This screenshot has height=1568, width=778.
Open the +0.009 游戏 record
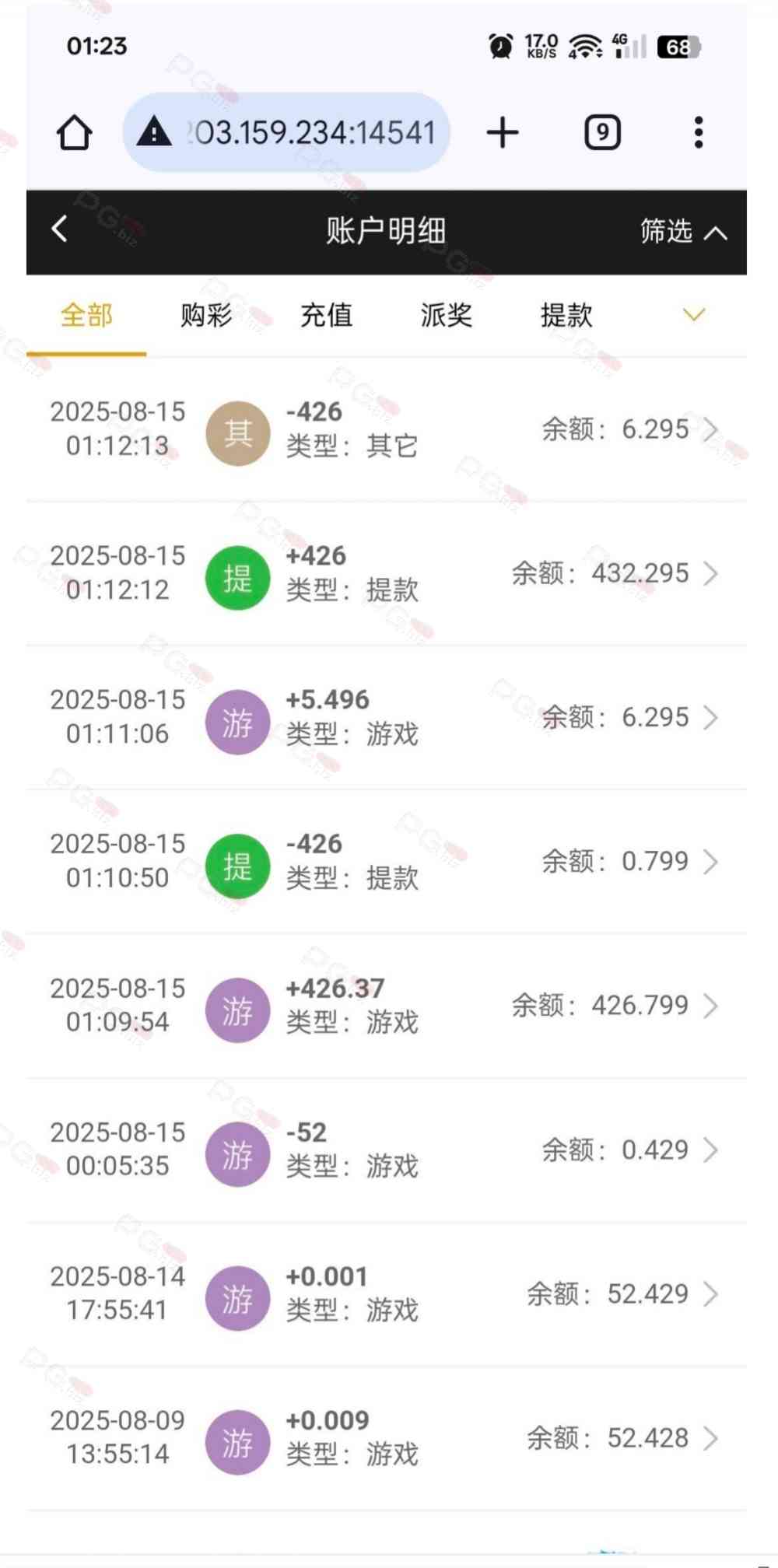coord(387,1438)
